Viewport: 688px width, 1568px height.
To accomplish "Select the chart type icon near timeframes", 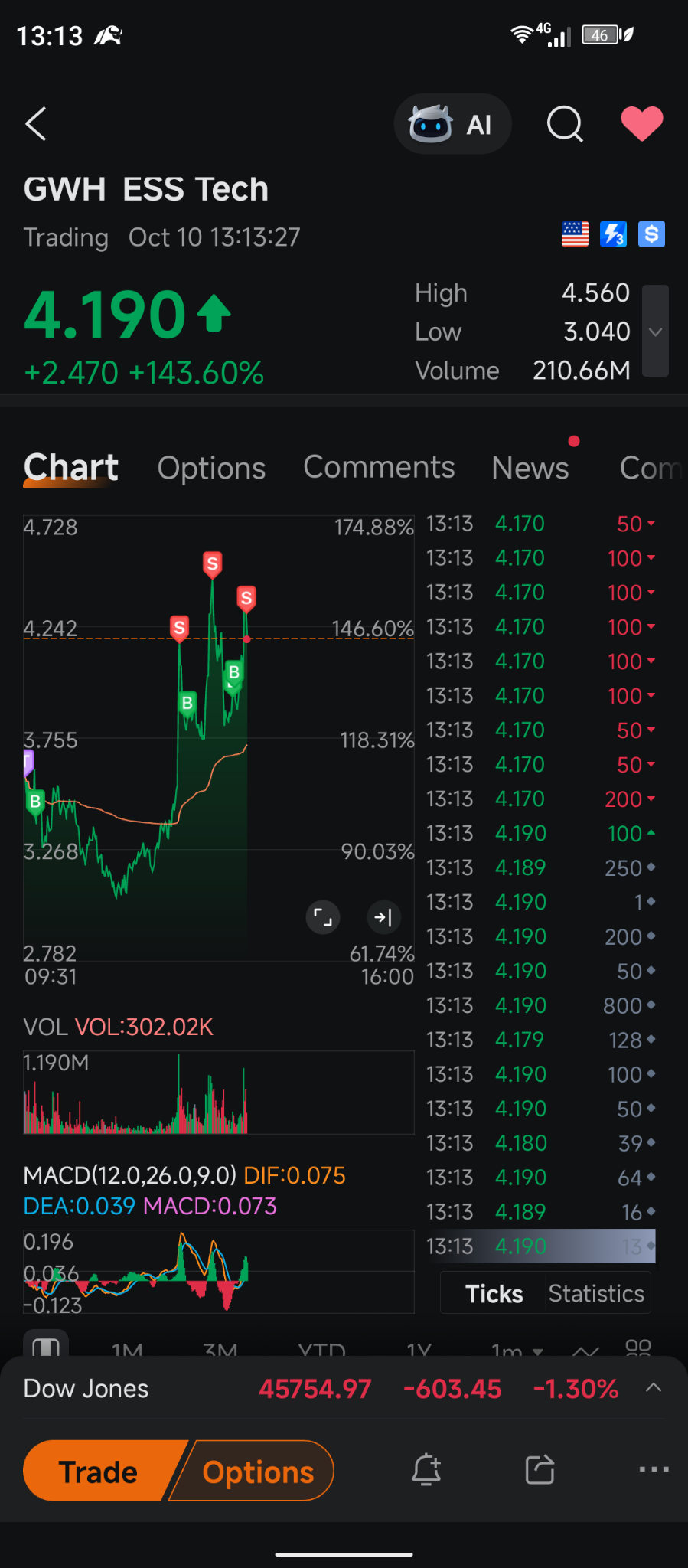I will (x=585, y=1349).
